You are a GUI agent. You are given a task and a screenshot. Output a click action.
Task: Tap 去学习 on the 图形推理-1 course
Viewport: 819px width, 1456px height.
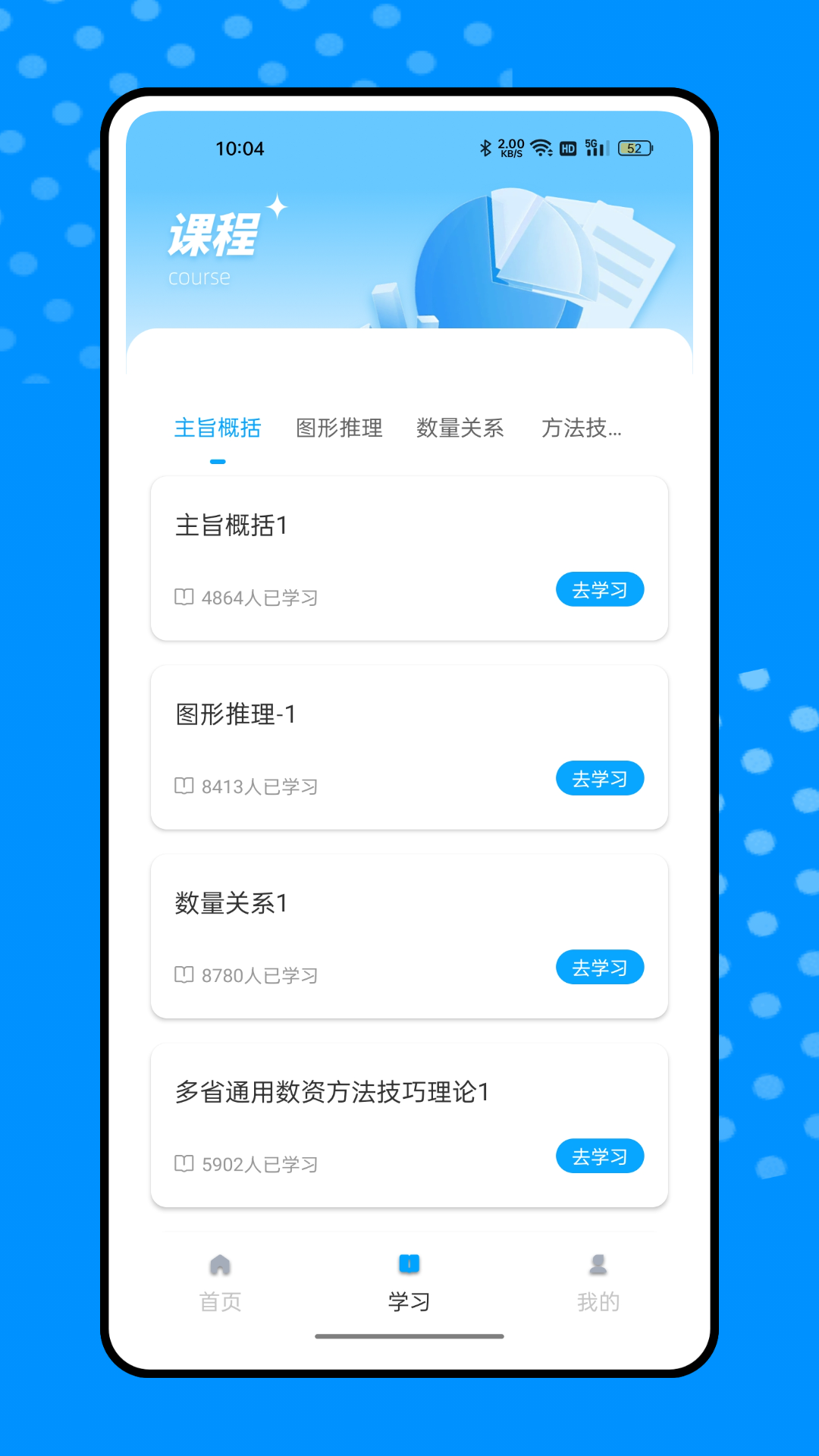600,778
